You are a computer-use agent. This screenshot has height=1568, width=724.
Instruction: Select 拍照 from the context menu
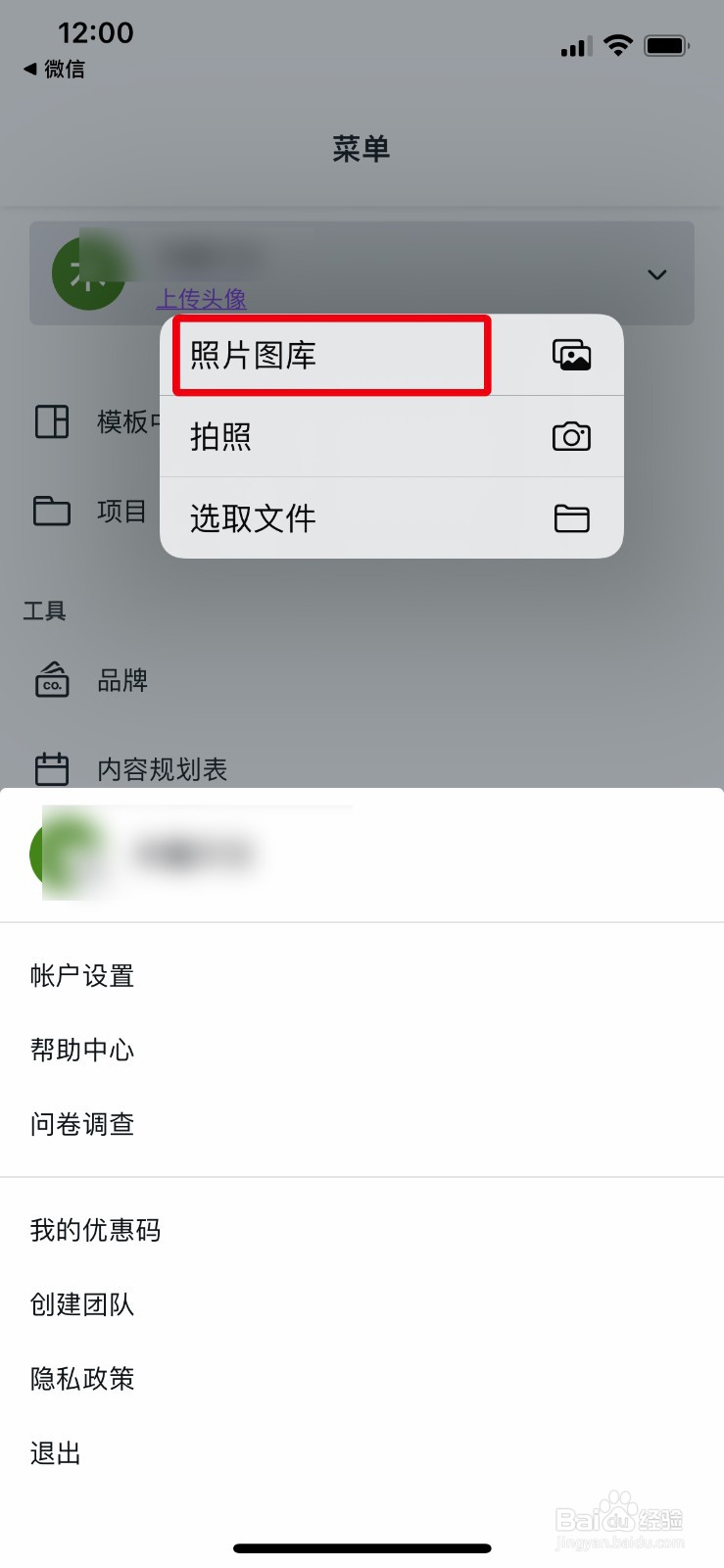pos(222,437)
